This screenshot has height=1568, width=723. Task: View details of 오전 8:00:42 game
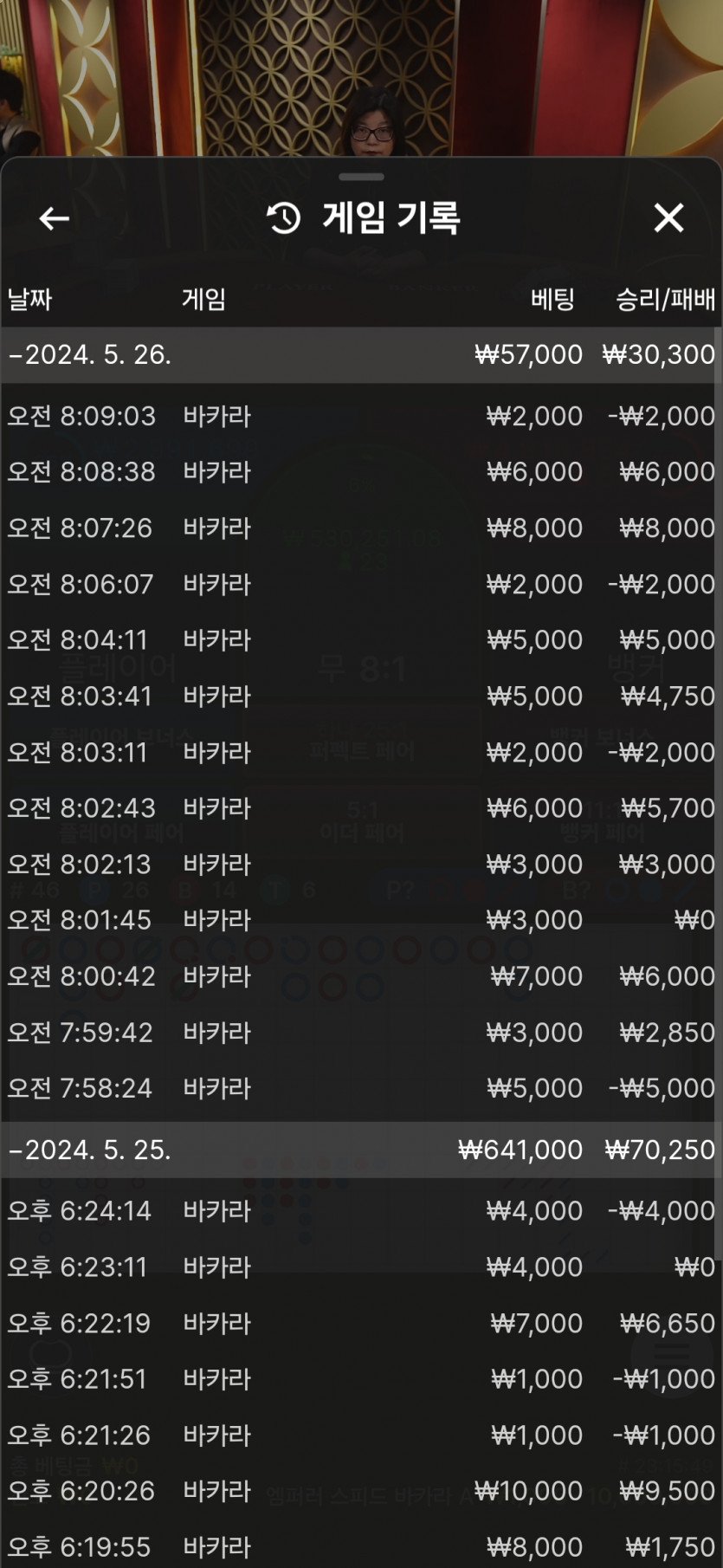[360, 976]
